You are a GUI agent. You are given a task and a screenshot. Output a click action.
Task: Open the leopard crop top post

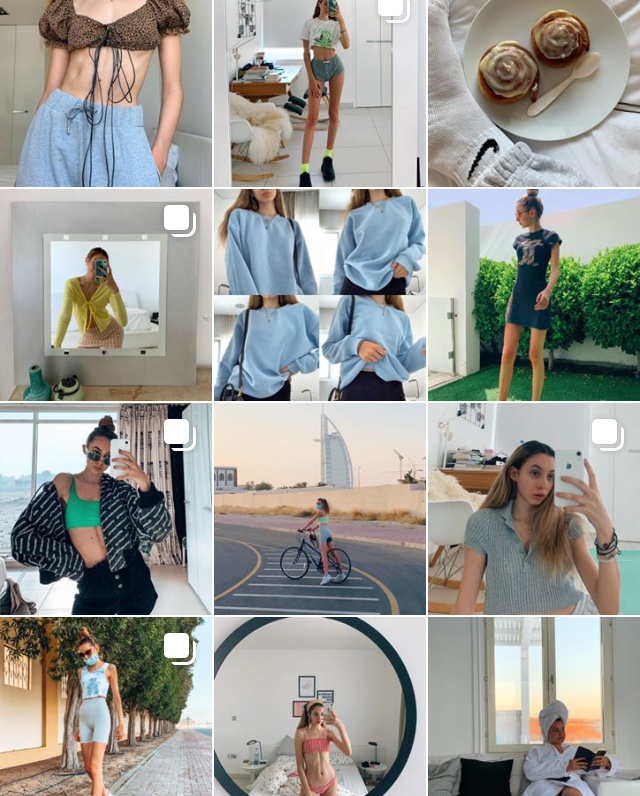[x=105, y=93]
